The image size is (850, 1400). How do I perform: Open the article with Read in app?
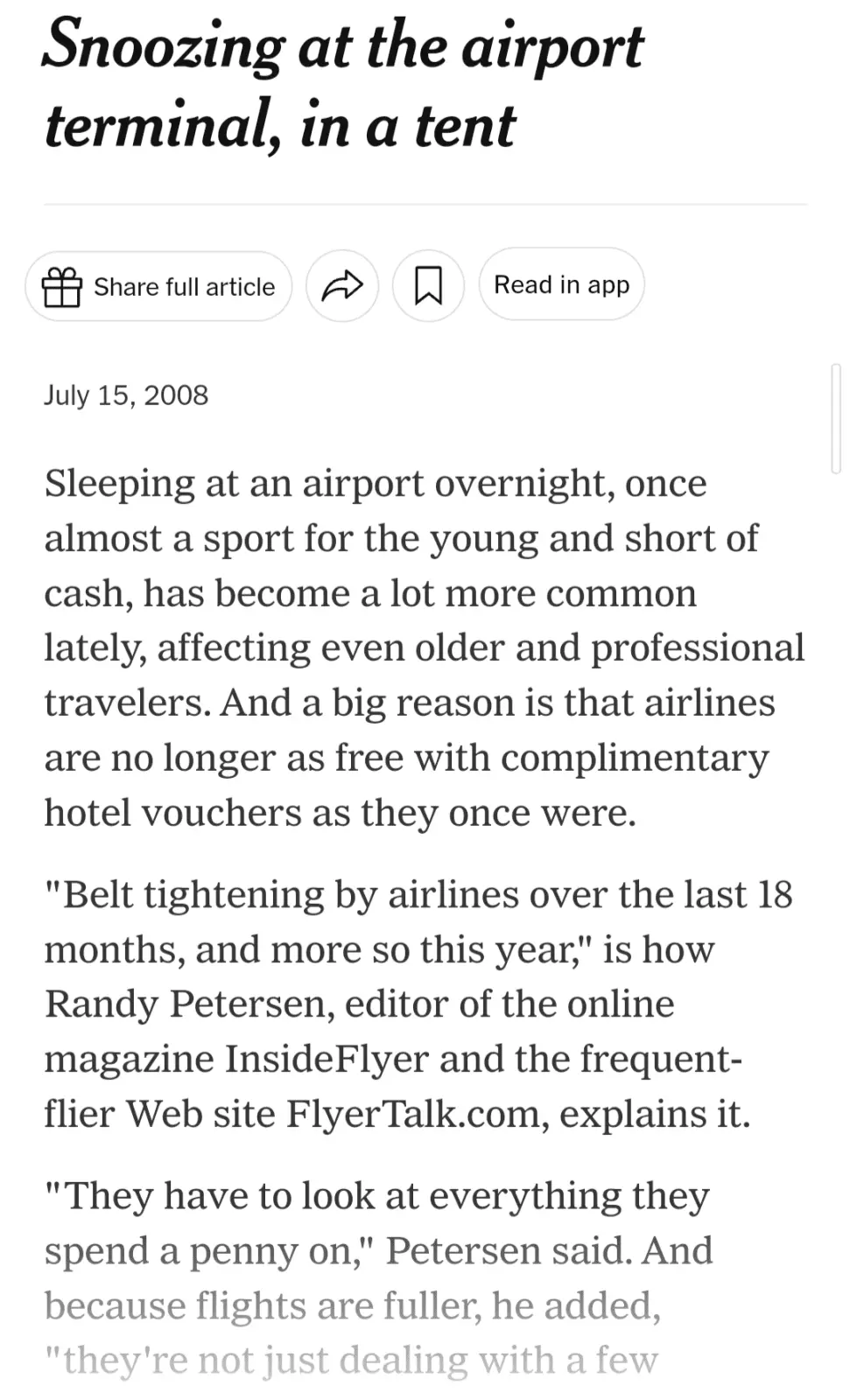tap(561, 284)
